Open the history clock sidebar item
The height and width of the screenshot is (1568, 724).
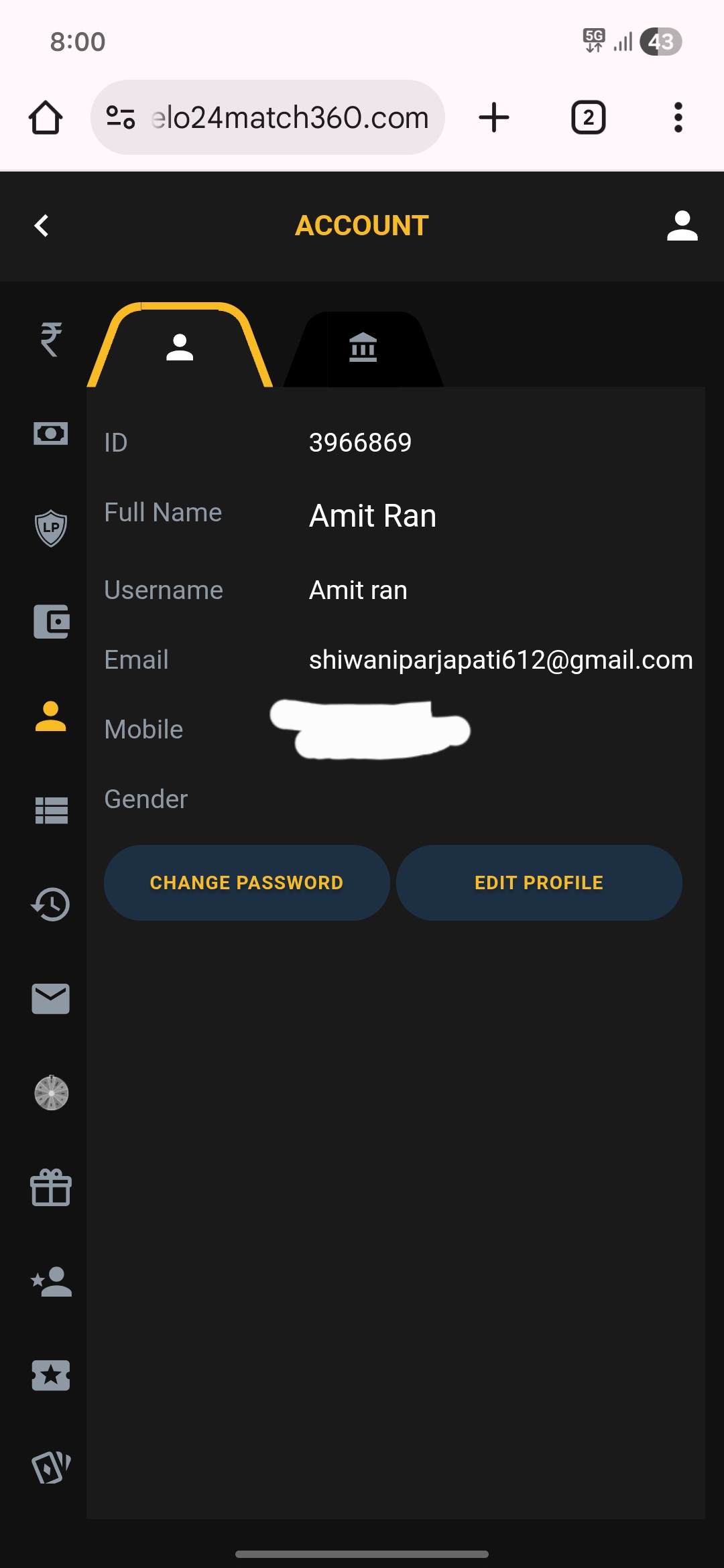(x=51, y=904)
